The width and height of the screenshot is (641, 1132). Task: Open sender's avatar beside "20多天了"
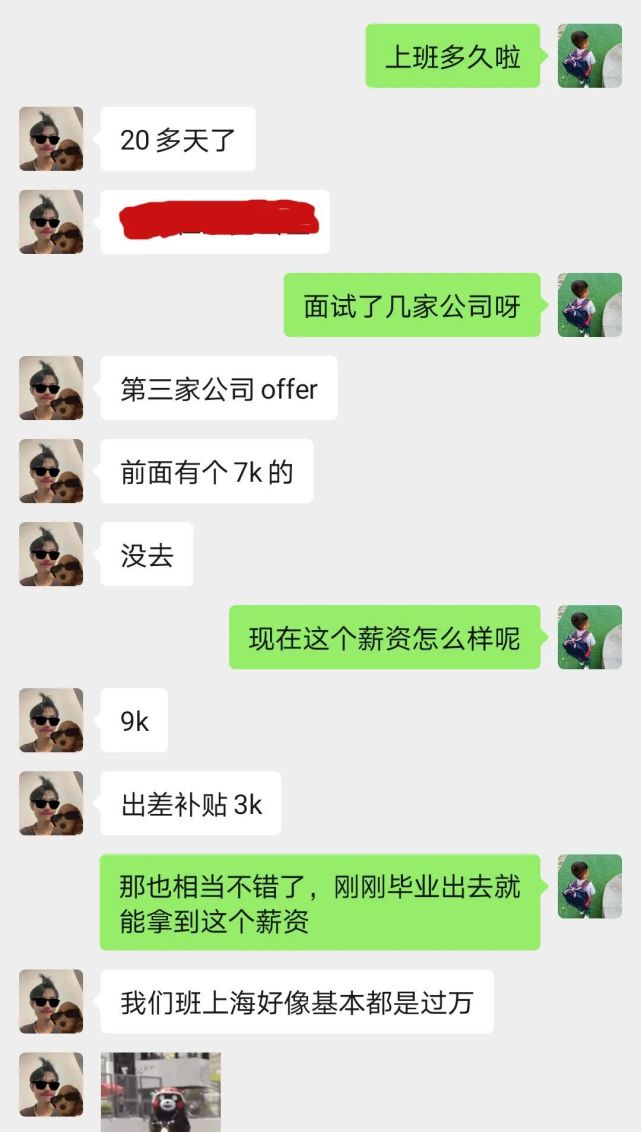point(51,139)
